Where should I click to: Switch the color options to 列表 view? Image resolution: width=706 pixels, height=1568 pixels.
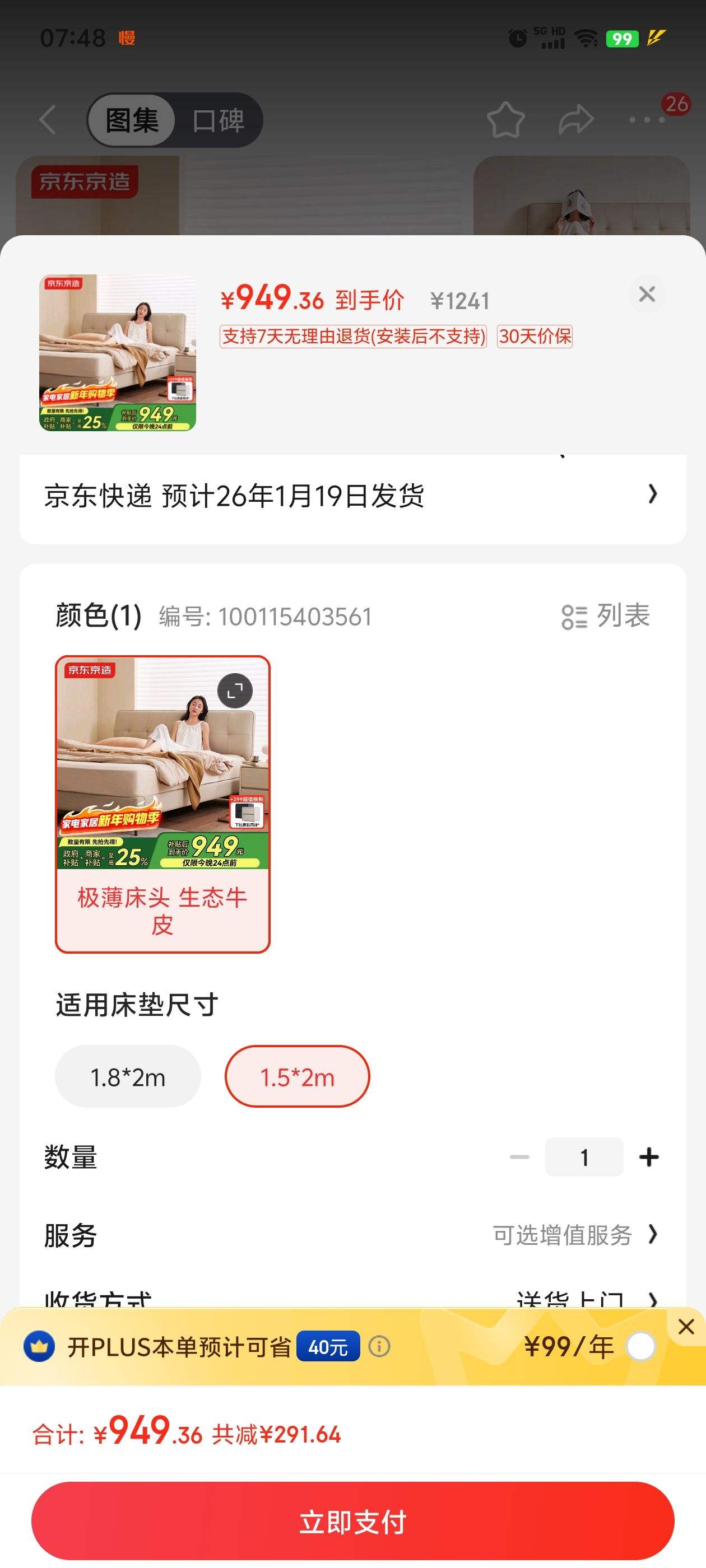606,616
